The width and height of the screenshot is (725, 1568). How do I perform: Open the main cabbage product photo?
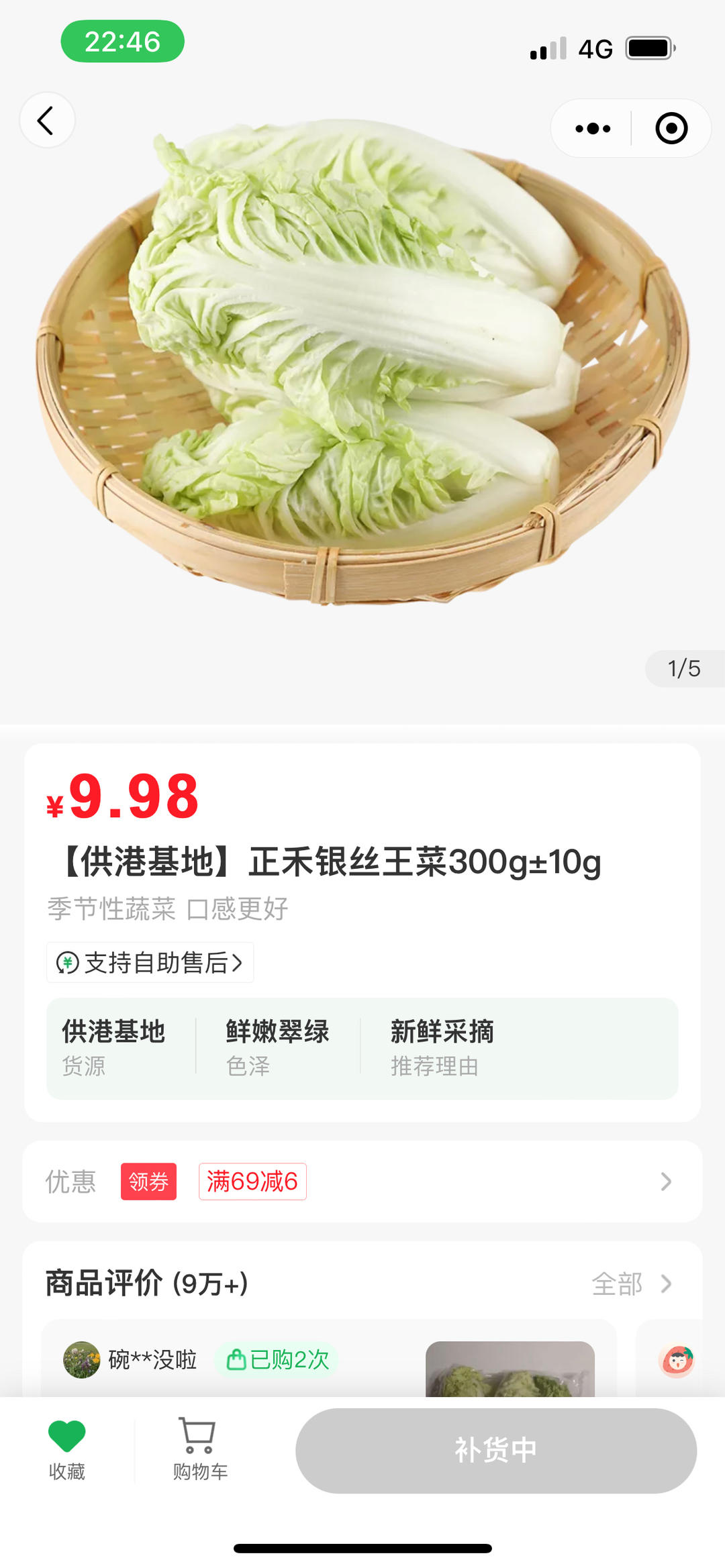(x=362, y=362)
